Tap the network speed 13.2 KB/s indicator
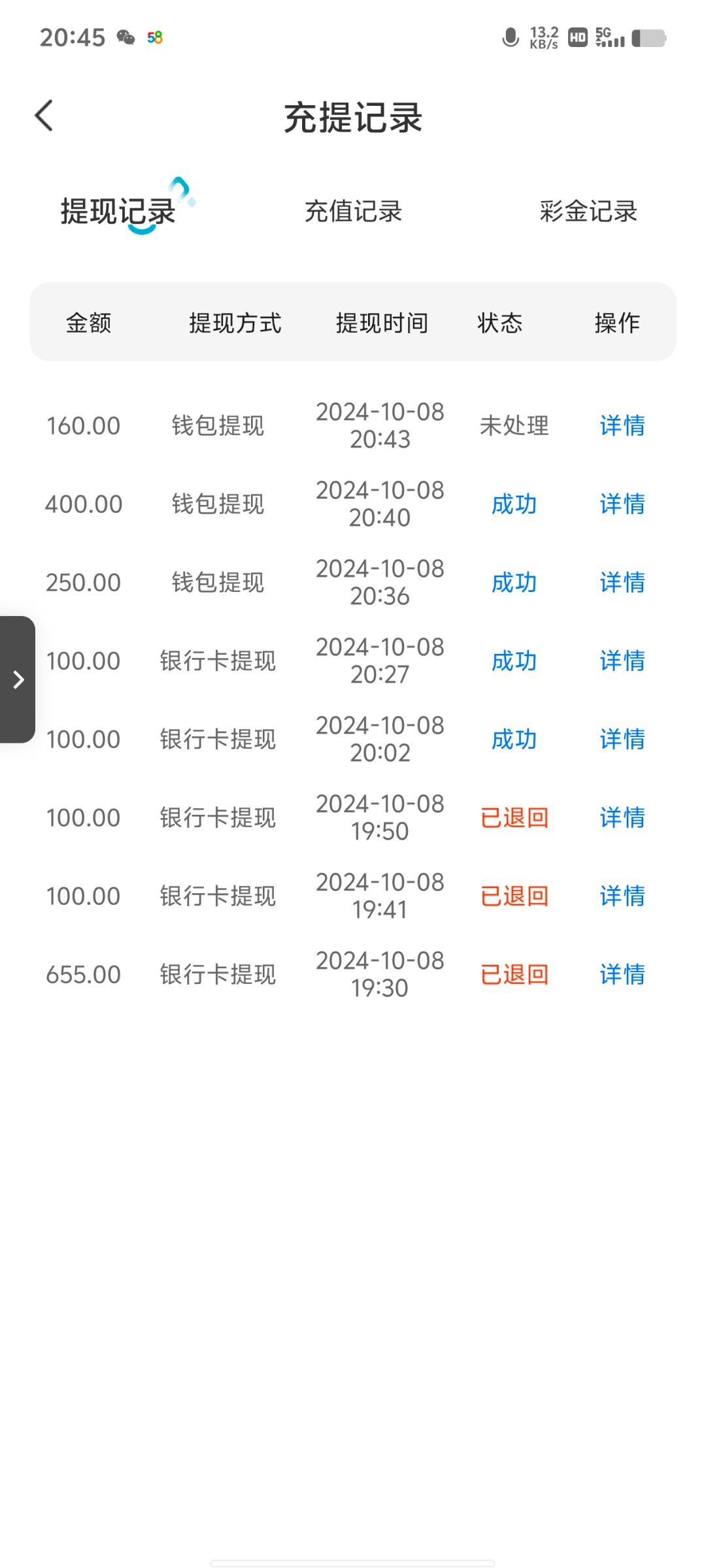Screen dimensions: 706x1568 (x=545, y=37)
